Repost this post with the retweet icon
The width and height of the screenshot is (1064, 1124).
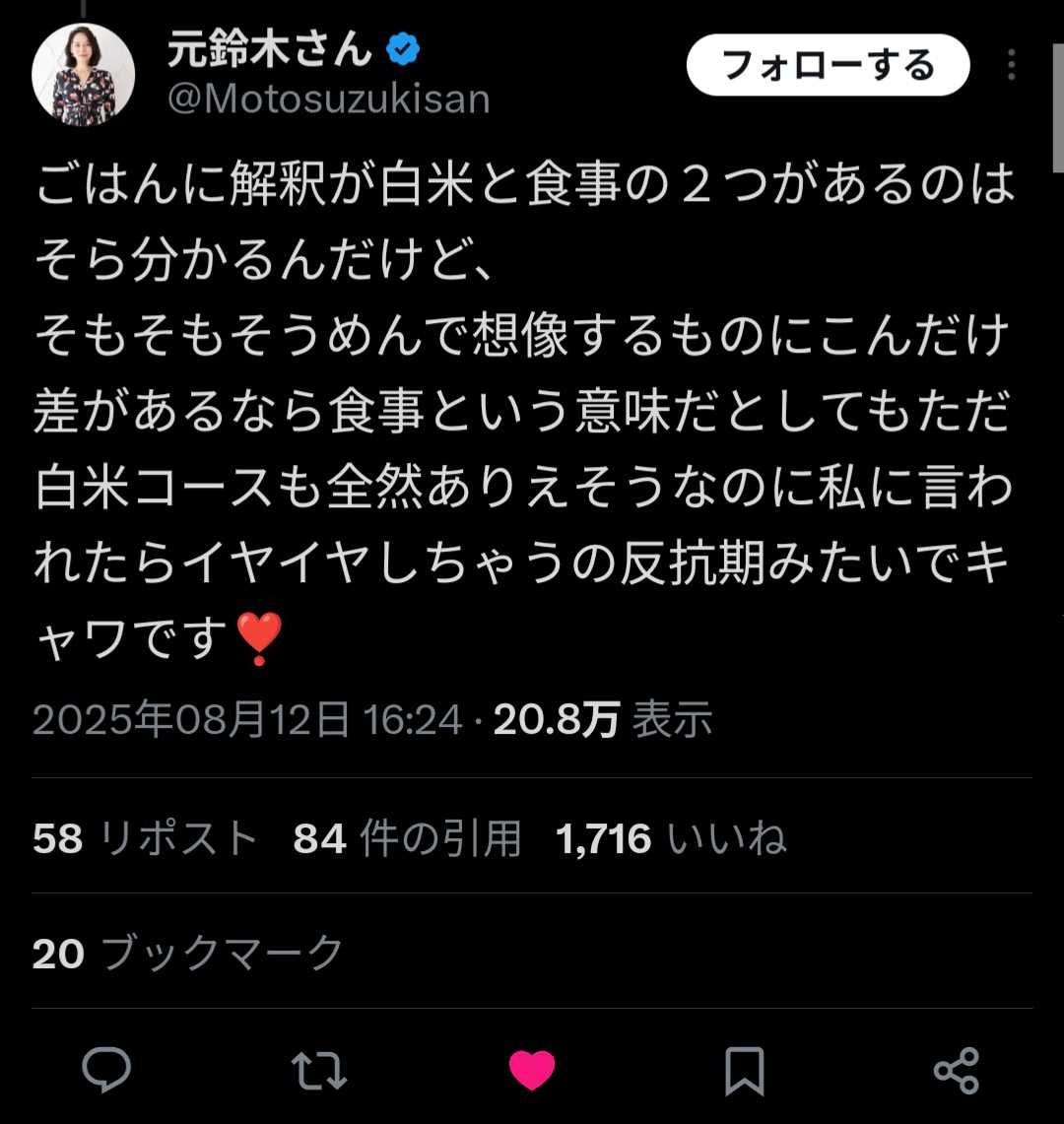click(319, 1071)
